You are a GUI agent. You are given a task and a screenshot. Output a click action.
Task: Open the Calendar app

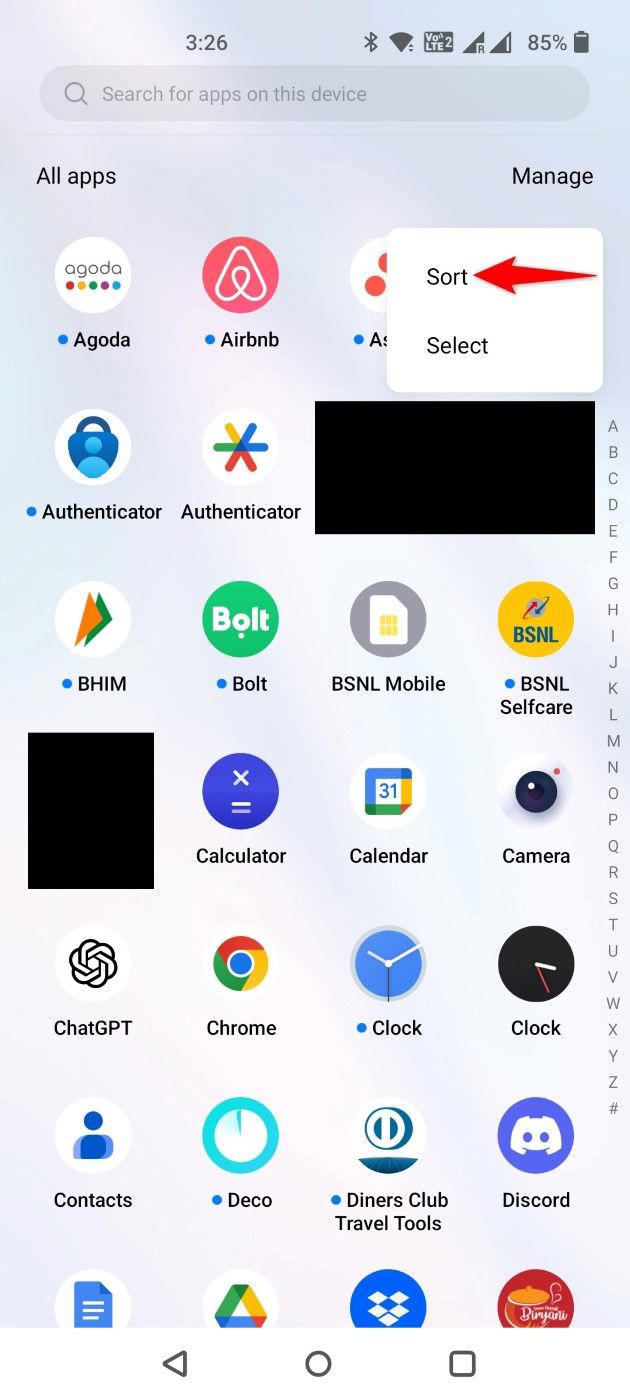pyautogui.click(x=388, y=791)
